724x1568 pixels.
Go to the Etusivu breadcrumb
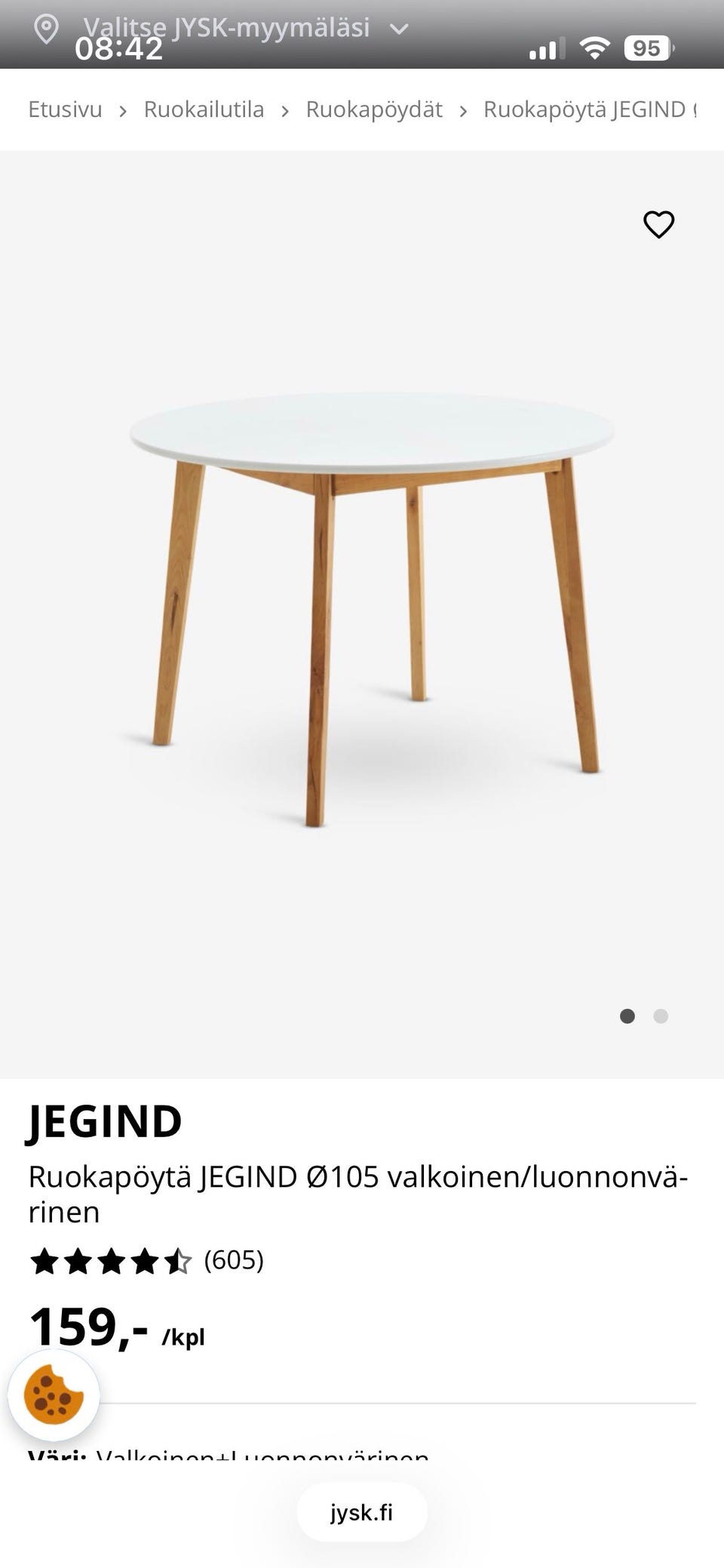tap(65, 109)
